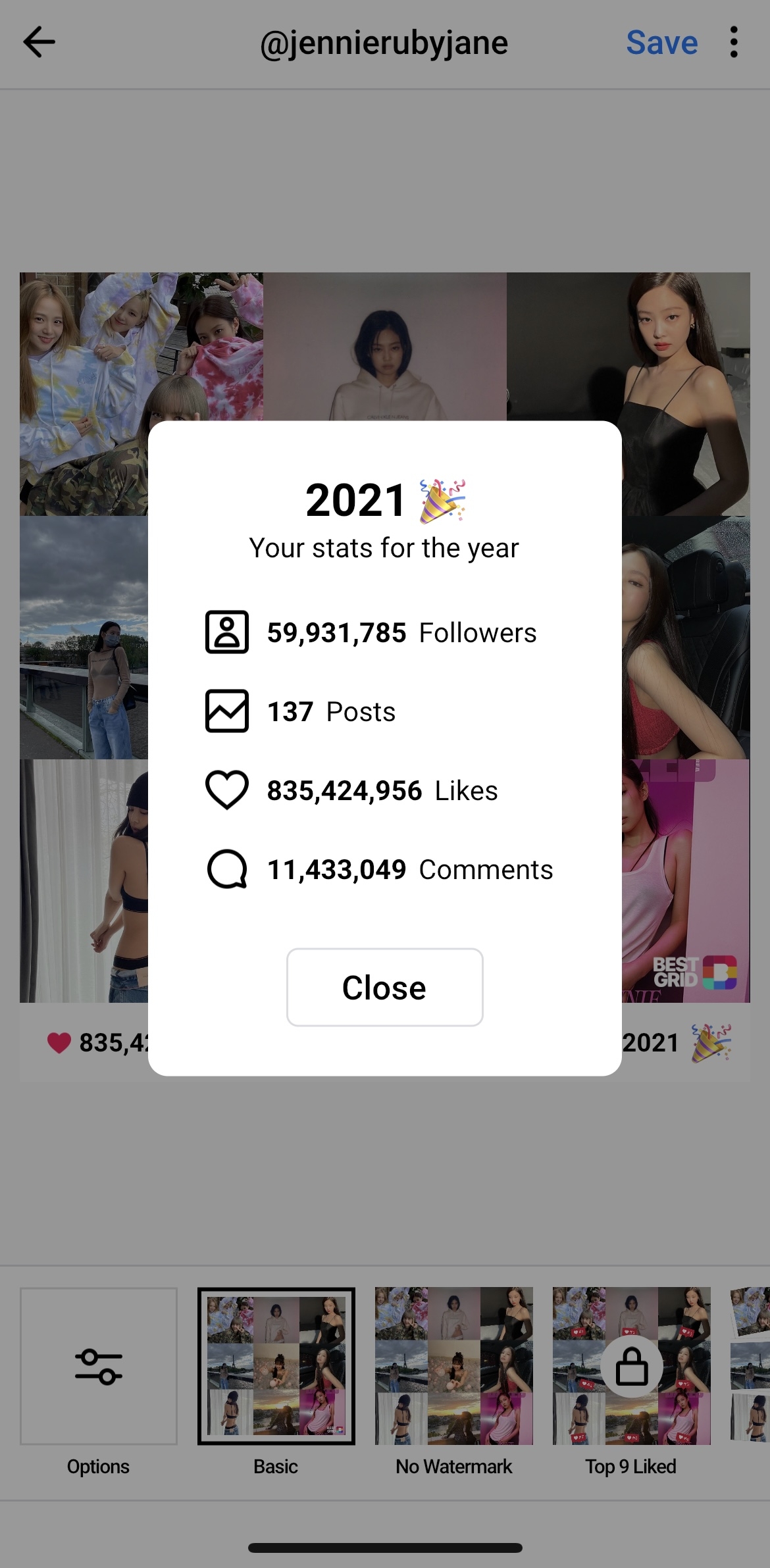Open the grid Options panel
Image resolution: width=770 pixels, height=1568 pixels.
click(x=99, y=1367)
